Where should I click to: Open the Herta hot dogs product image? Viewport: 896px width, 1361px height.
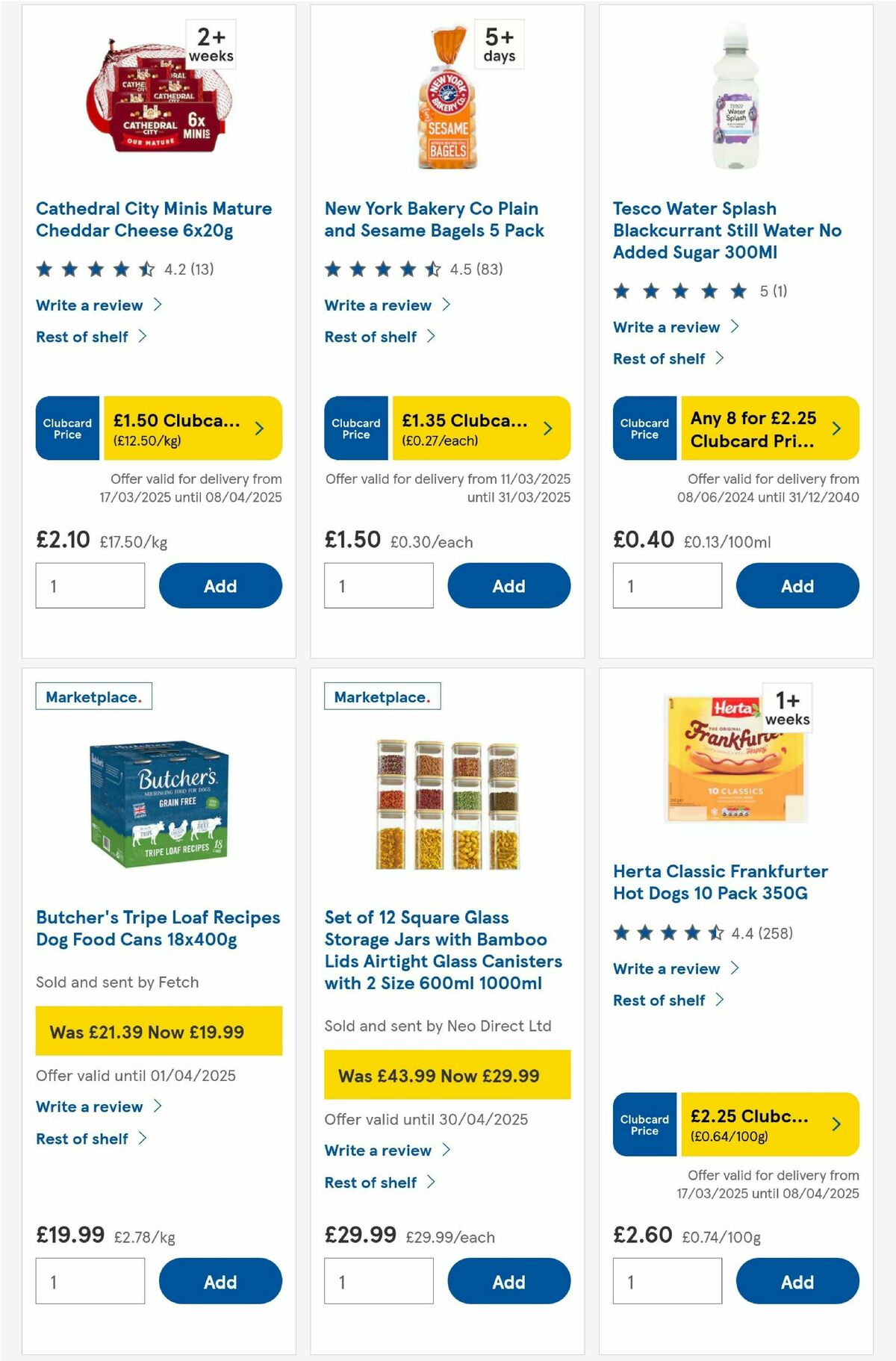pos(735,758)
